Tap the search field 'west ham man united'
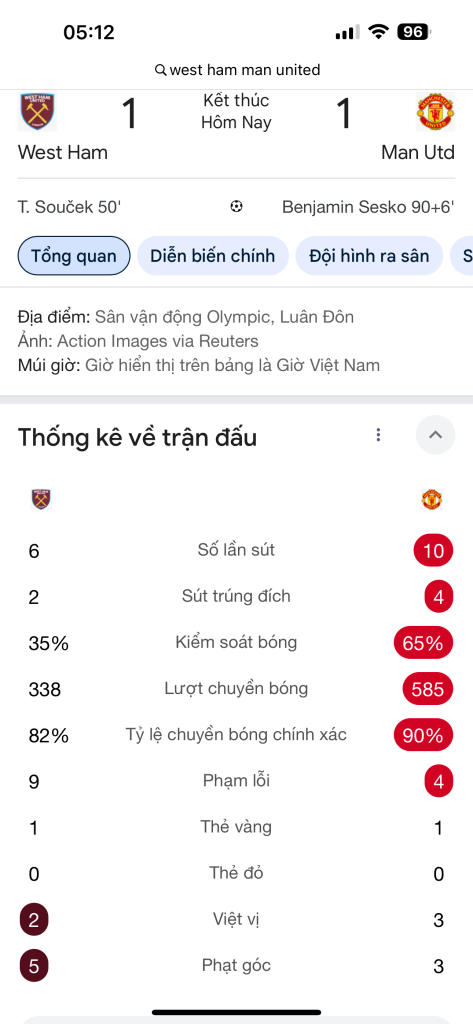The image size is (473, 1024). 237,70
